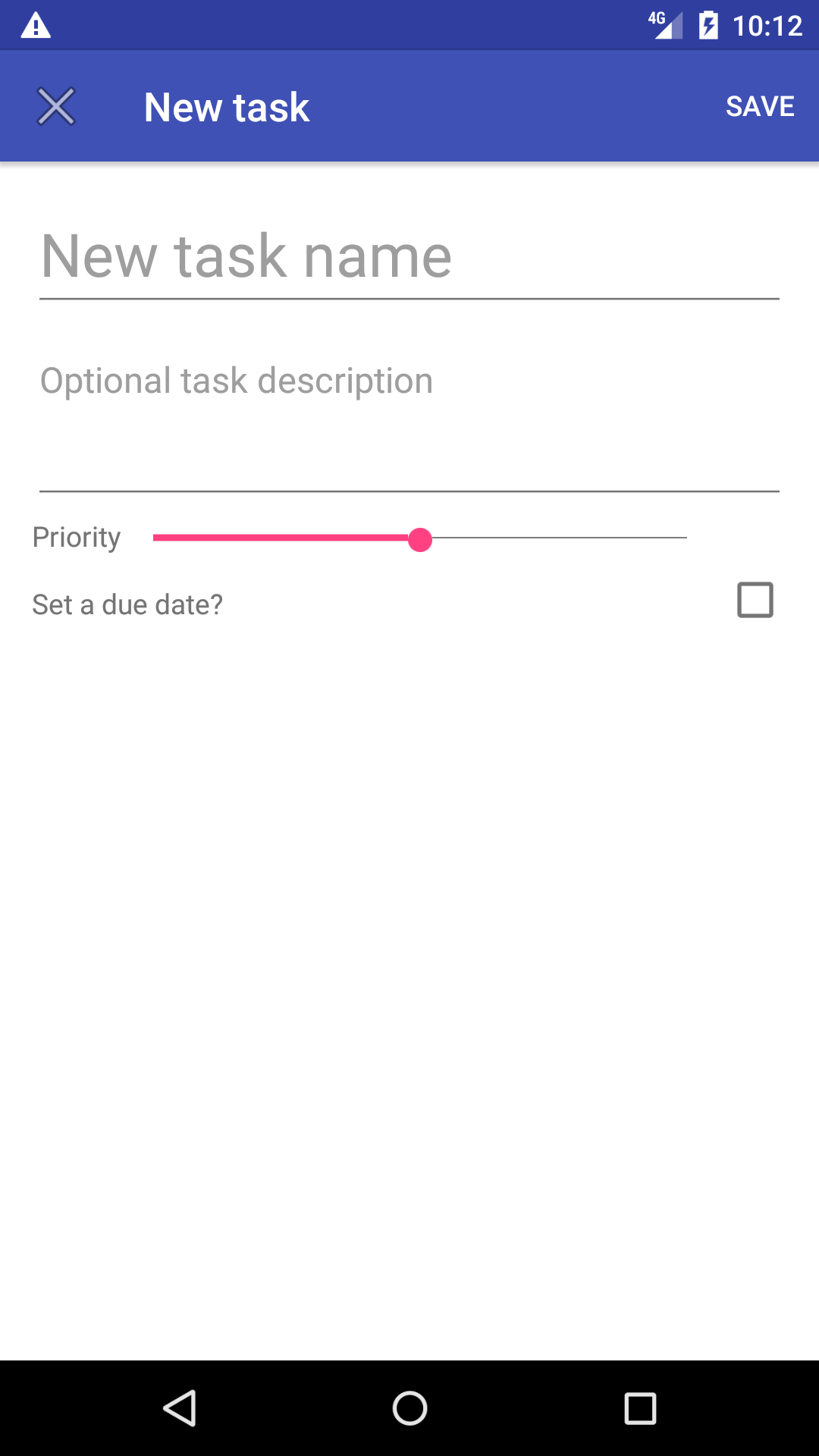Focus the New task name field

(x=409, y=256)
